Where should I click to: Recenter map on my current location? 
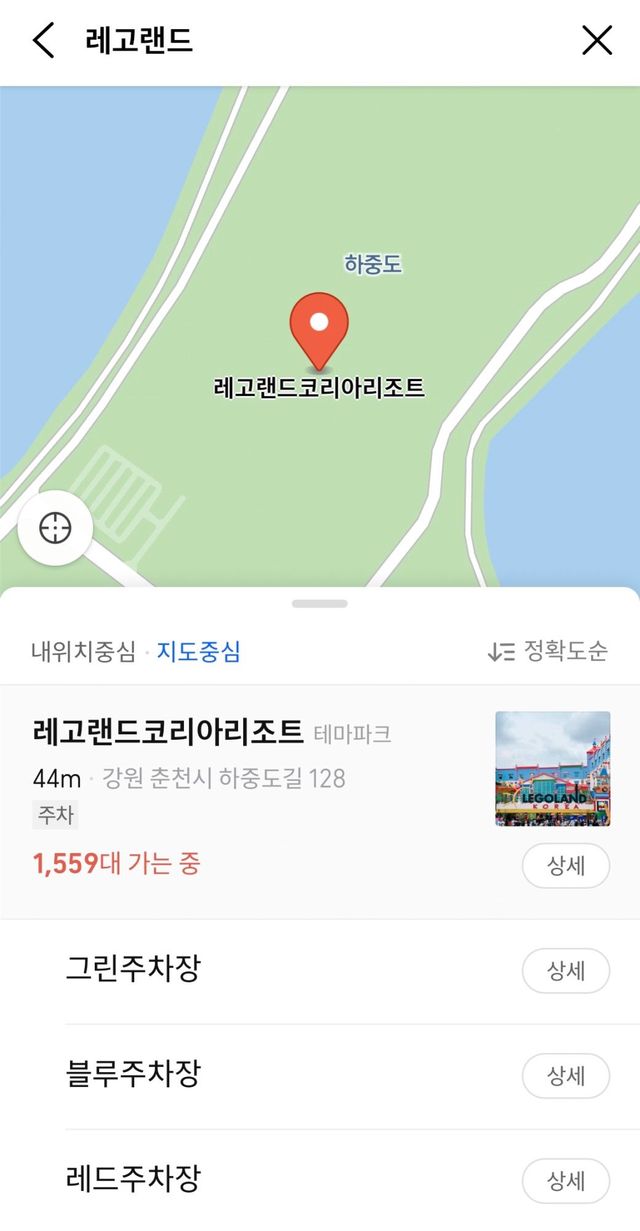(x=55, y=528)
